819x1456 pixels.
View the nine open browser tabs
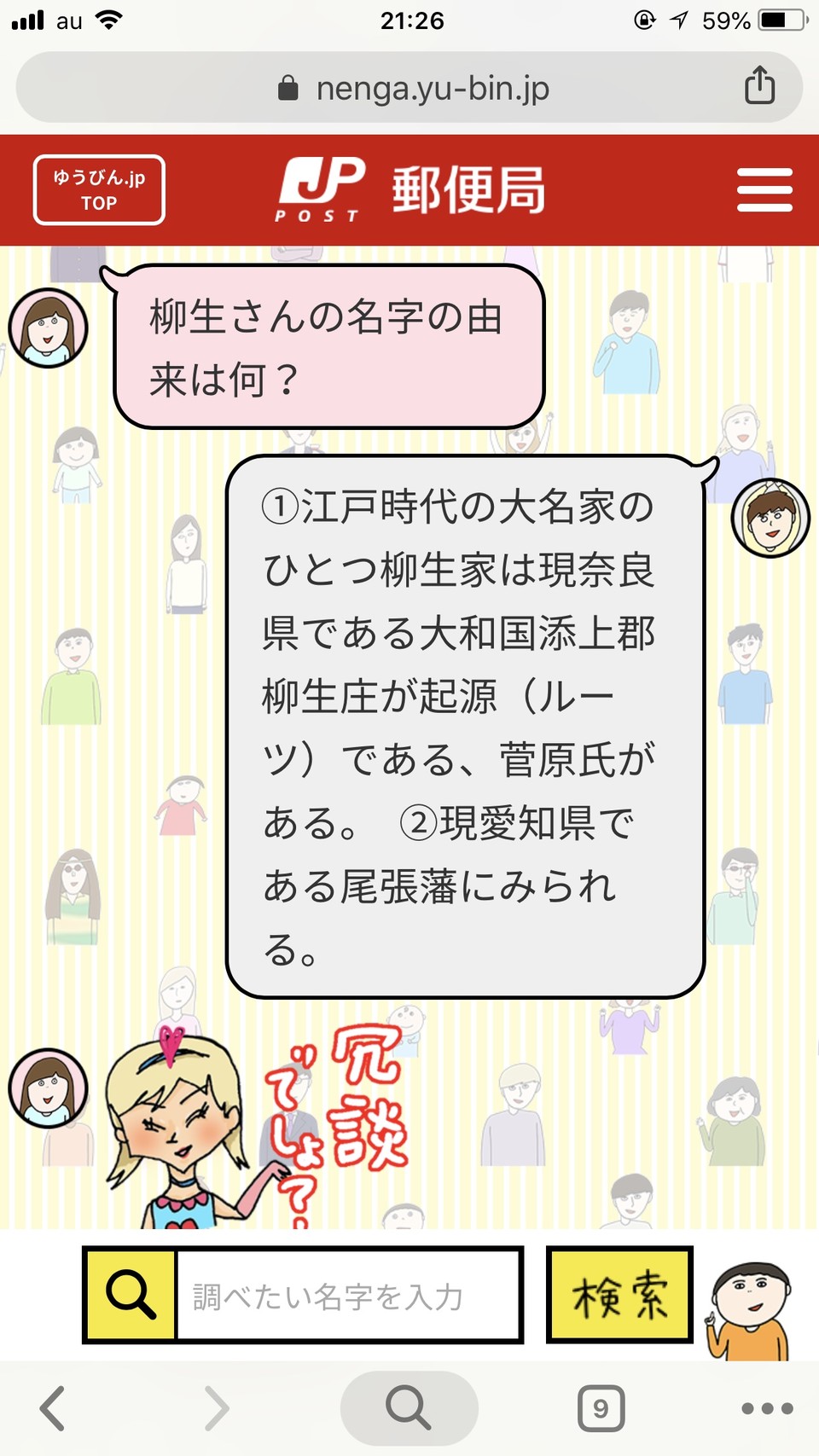point(601,1407)
